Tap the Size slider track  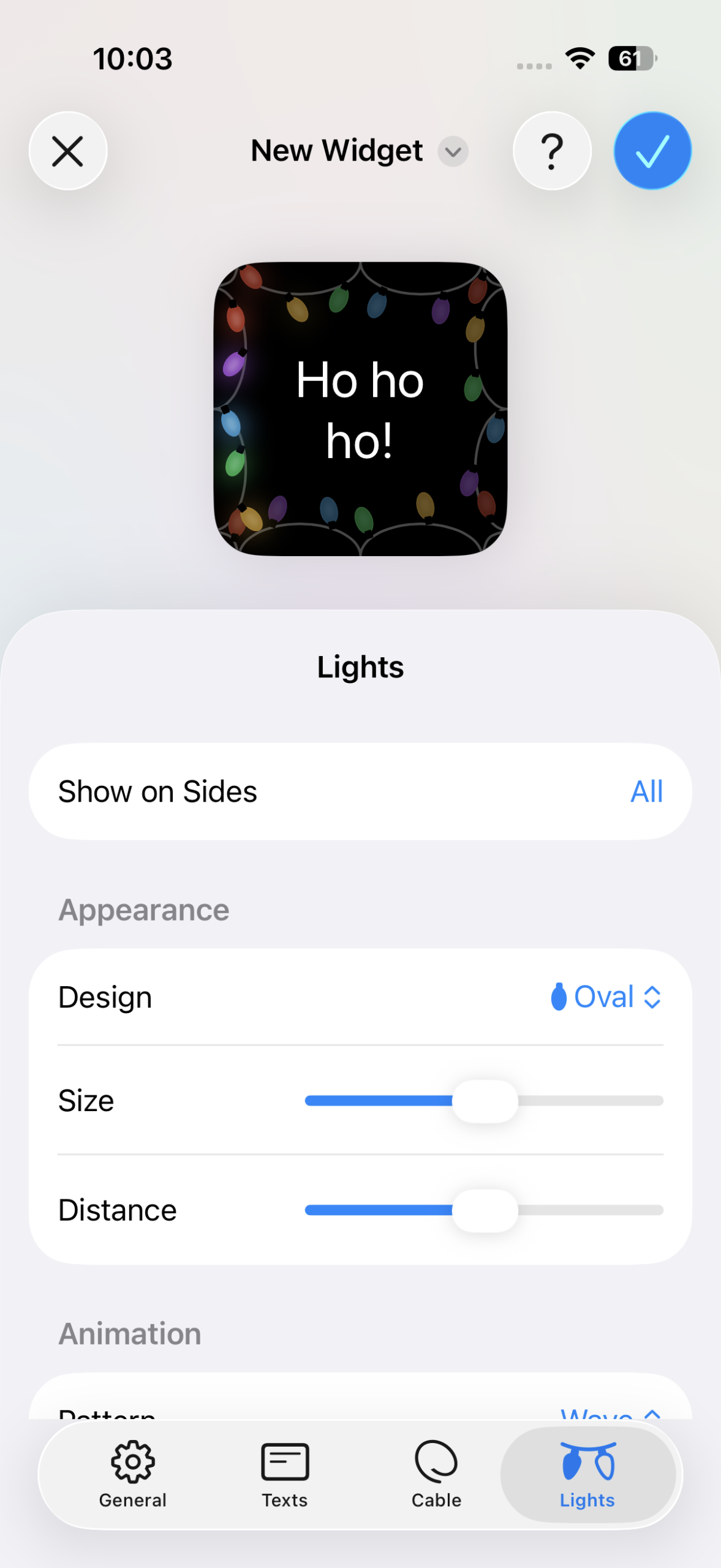588,1101
